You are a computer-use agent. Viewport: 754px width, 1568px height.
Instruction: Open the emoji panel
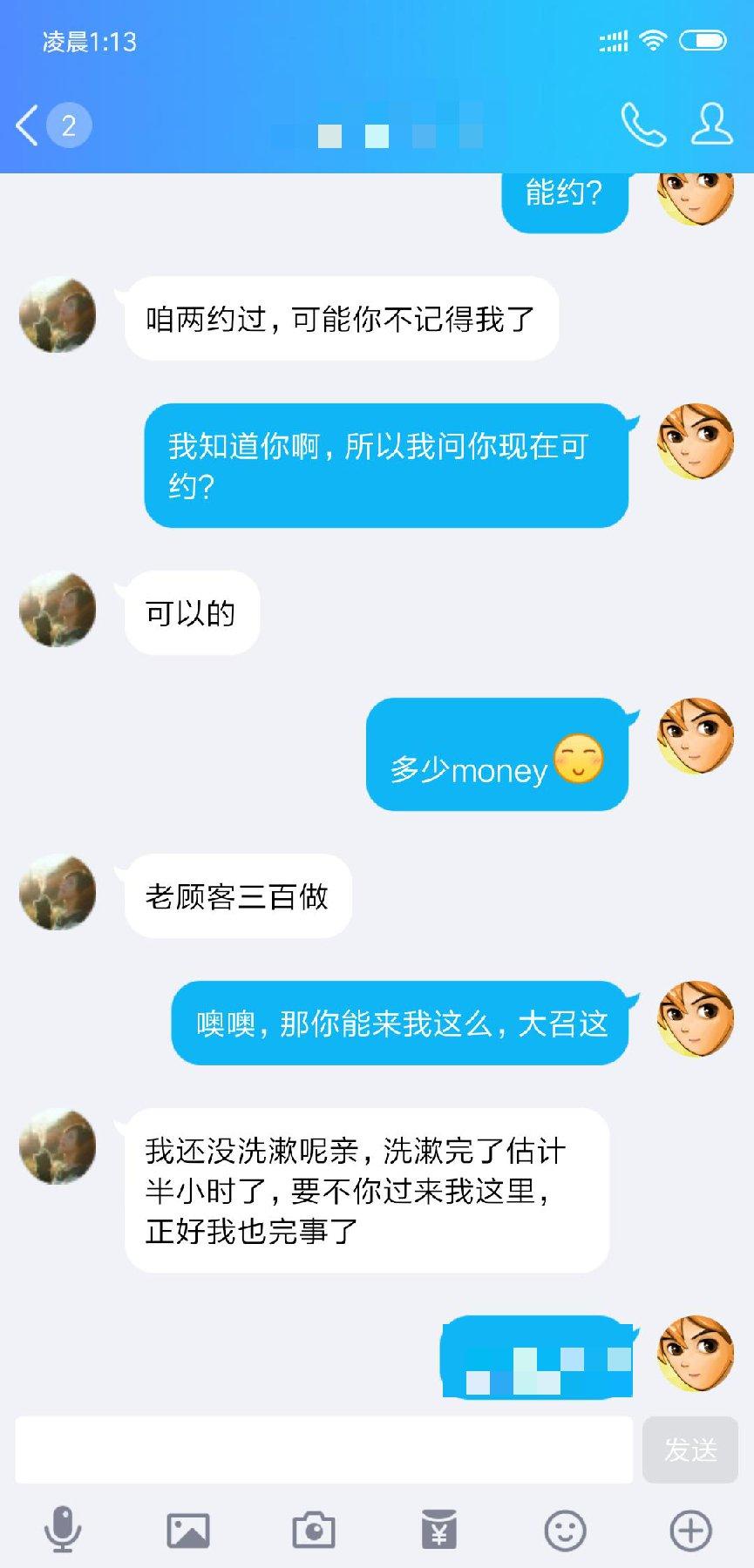[x=565, y=1531]
